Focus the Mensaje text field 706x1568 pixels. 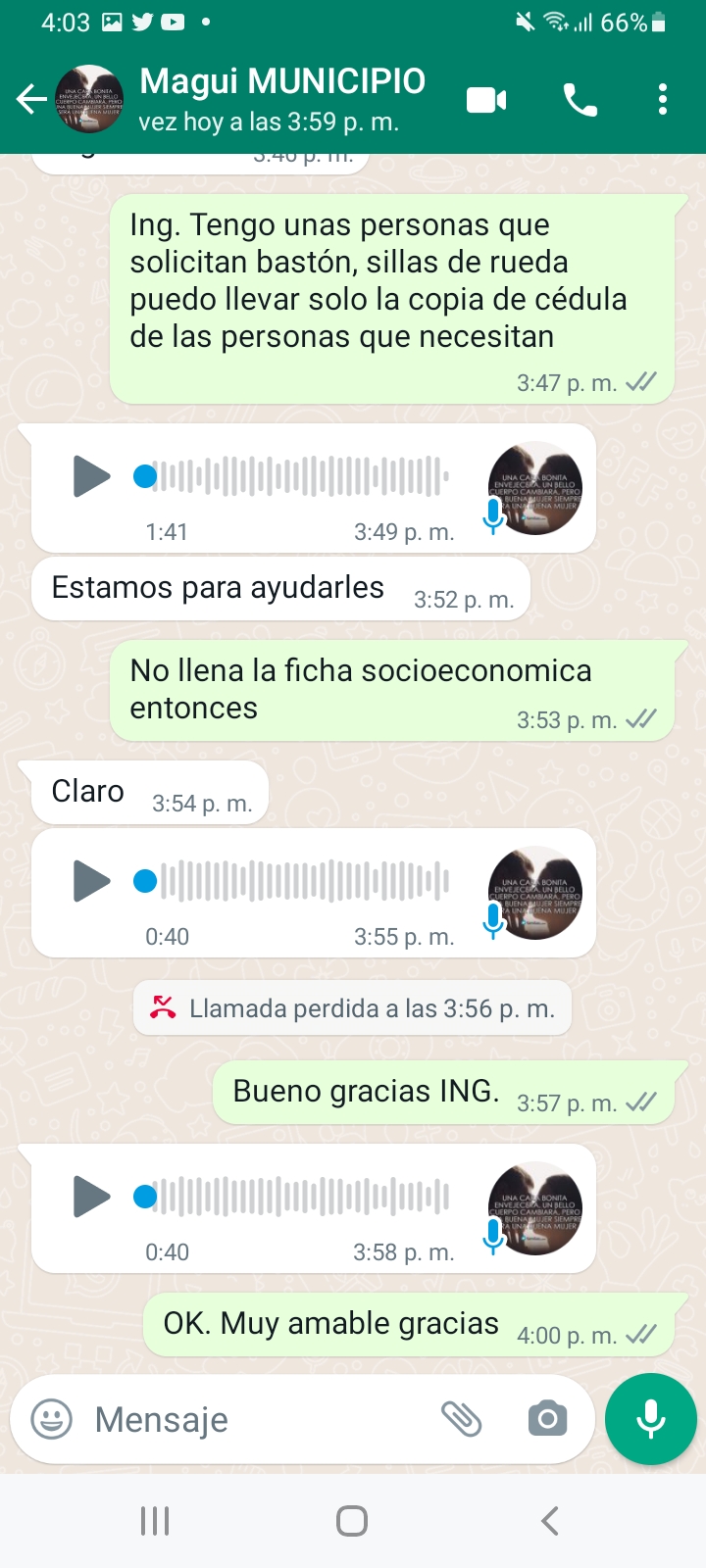coord(255,1419)
